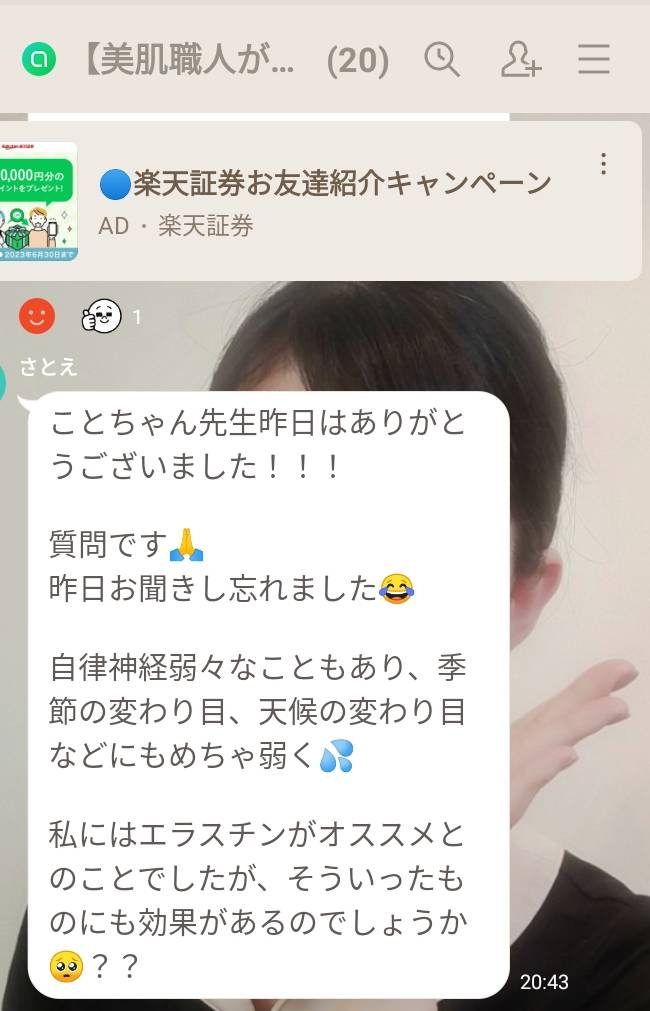Screen dimensions: 650x1011
Task: Open the ad's three-dot options
Action: click(x=603, y=165)
